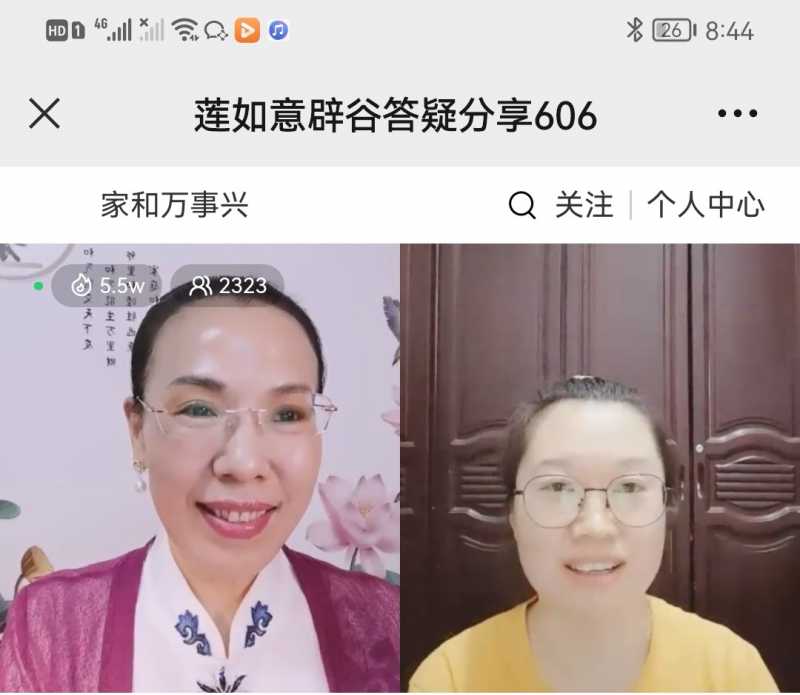Follow the channel via 关注

(x=584, y=206)
